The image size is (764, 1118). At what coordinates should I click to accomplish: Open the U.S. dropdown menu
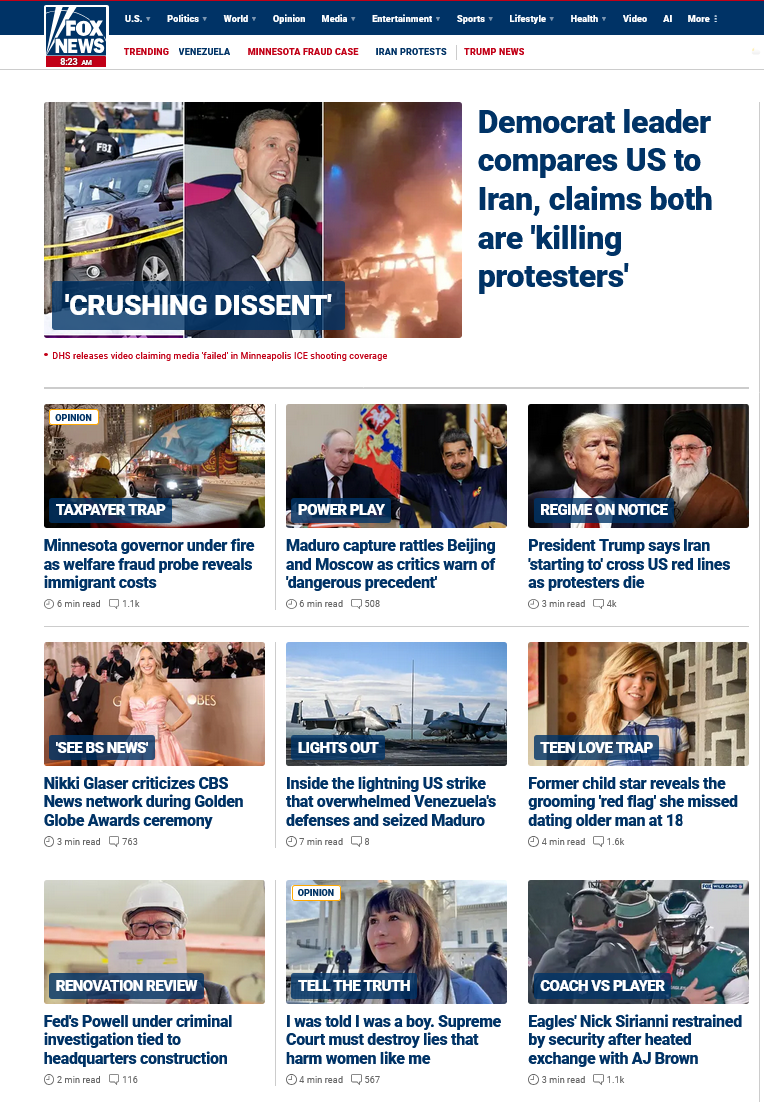[x=137, y=18]
